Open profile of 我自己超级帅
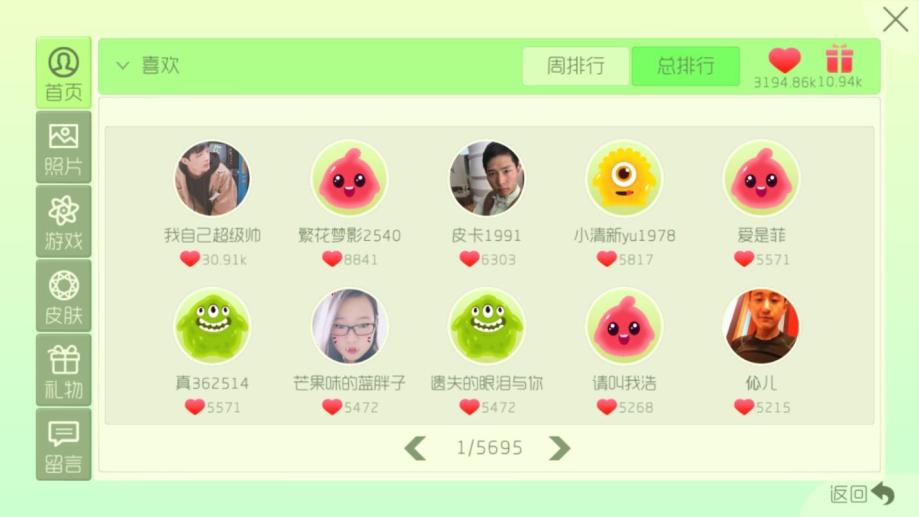Screen dimensions: 919x517 (212, 178)
